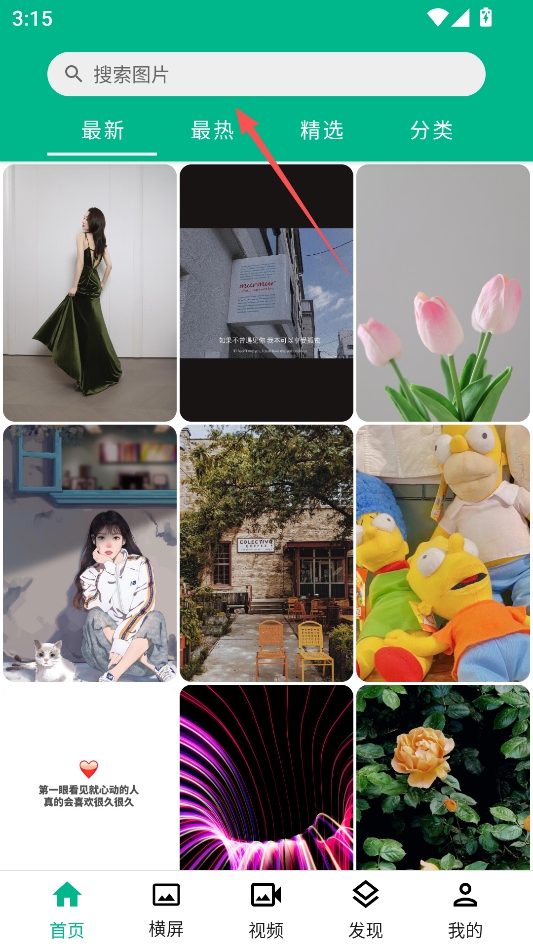Go to the 首页 bottom tab
This screenshot has width=533, height=948.
click(66, 909)
